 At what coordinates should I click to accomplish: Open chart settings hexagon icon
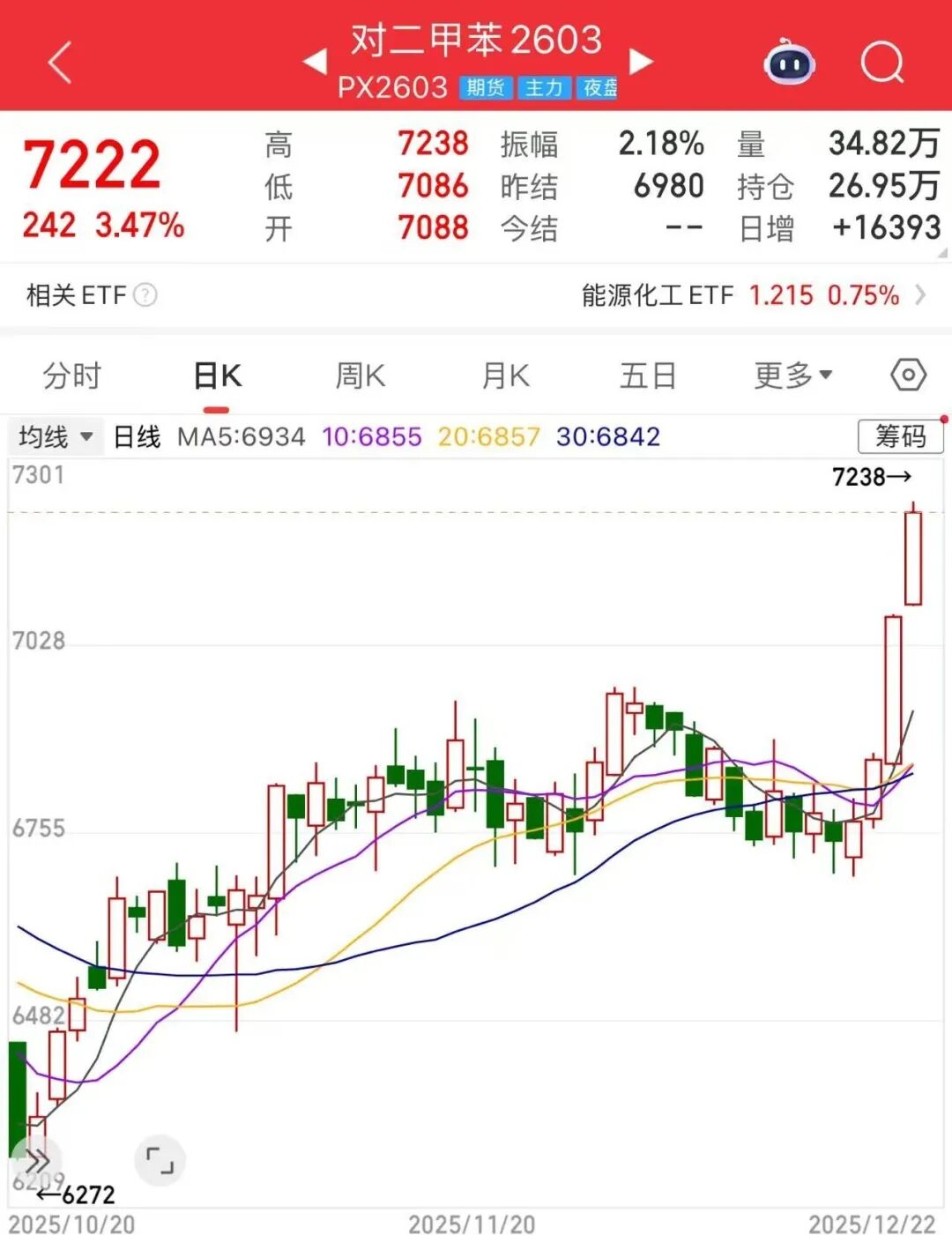point(908,376)
